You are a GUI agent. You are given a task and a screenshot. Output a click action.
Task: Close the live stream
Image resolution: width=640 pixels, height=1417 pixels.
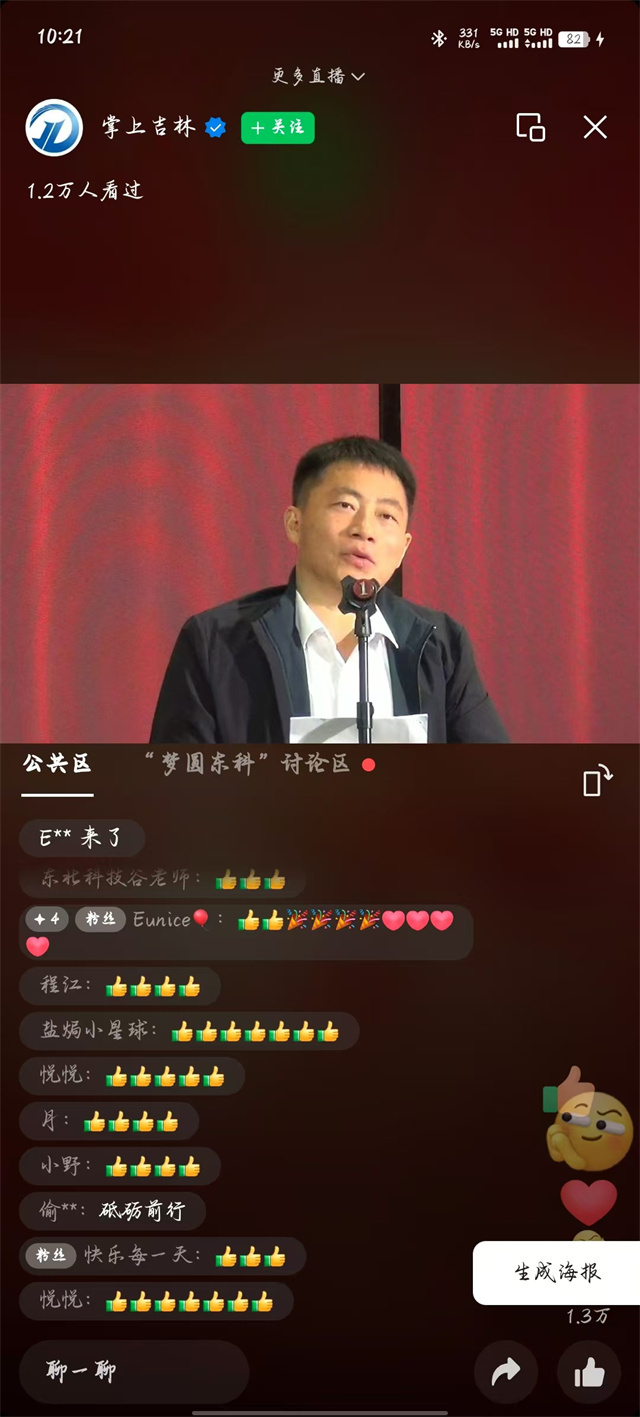(x=595, y=127)
